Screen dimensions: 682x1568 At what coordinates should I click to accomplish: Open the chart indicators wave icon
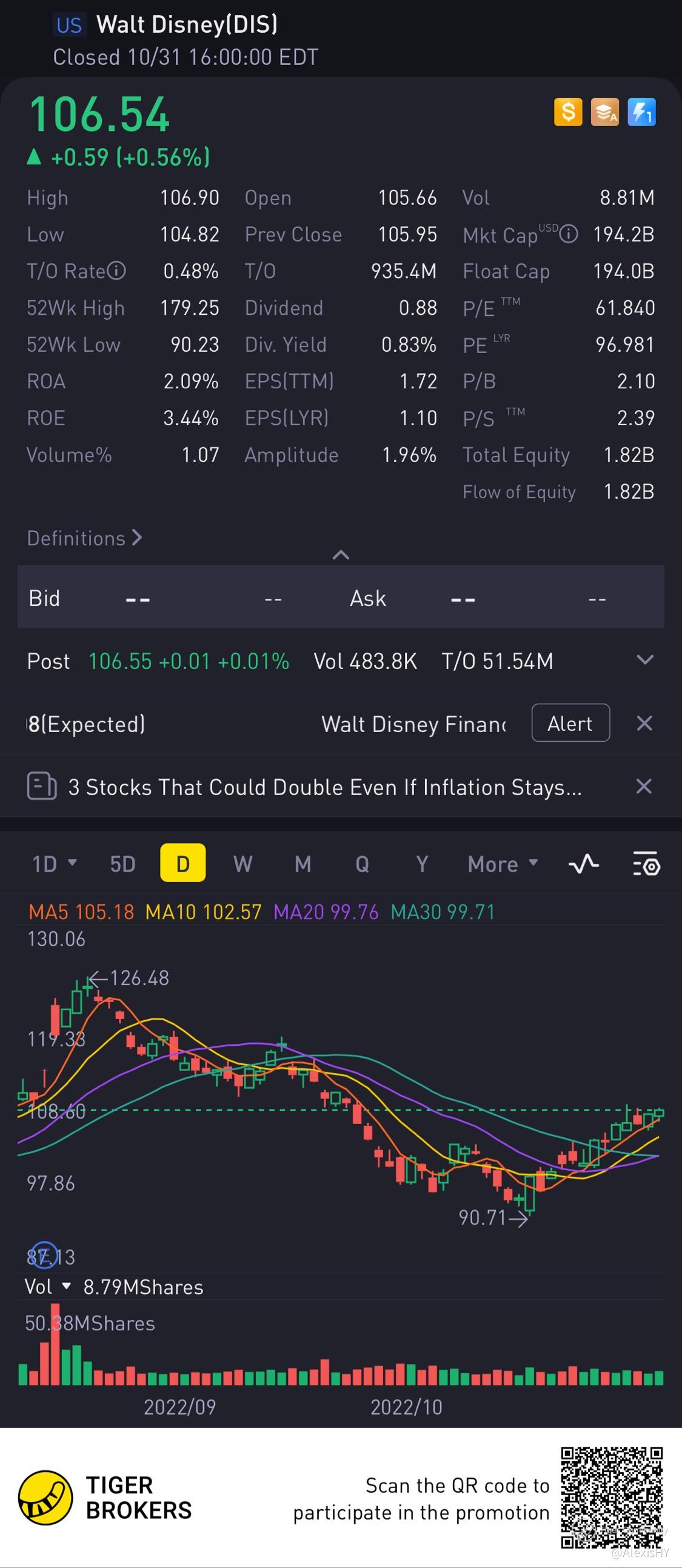[583, 863]
